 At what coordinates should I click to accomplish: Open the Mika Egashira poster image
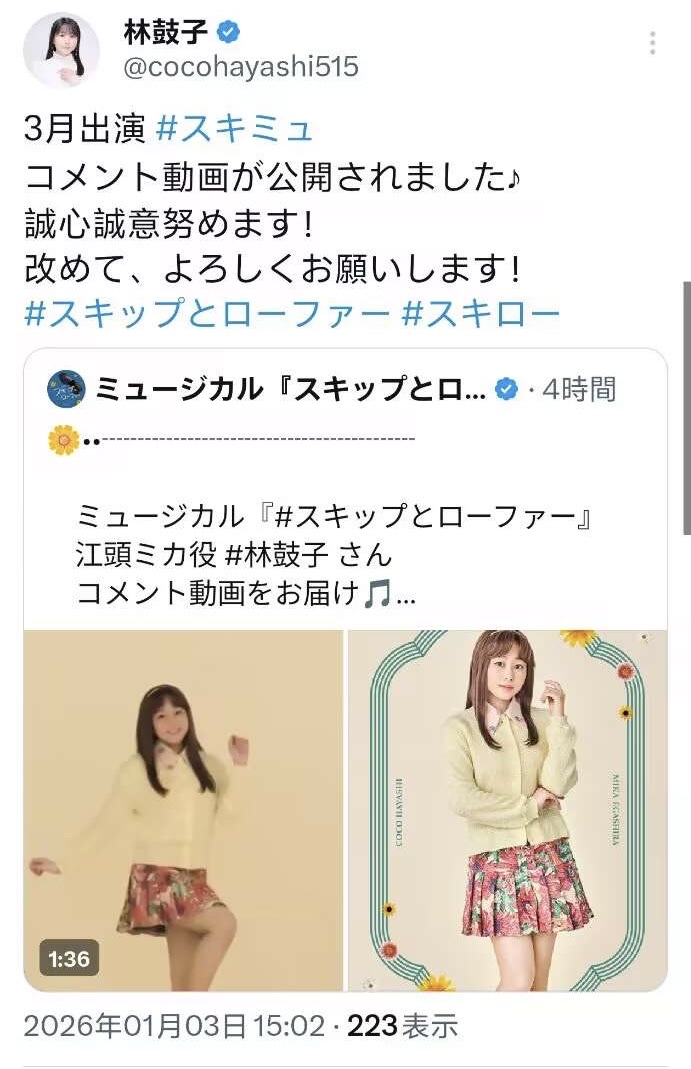pyautogui.click(x=507, y=810)
